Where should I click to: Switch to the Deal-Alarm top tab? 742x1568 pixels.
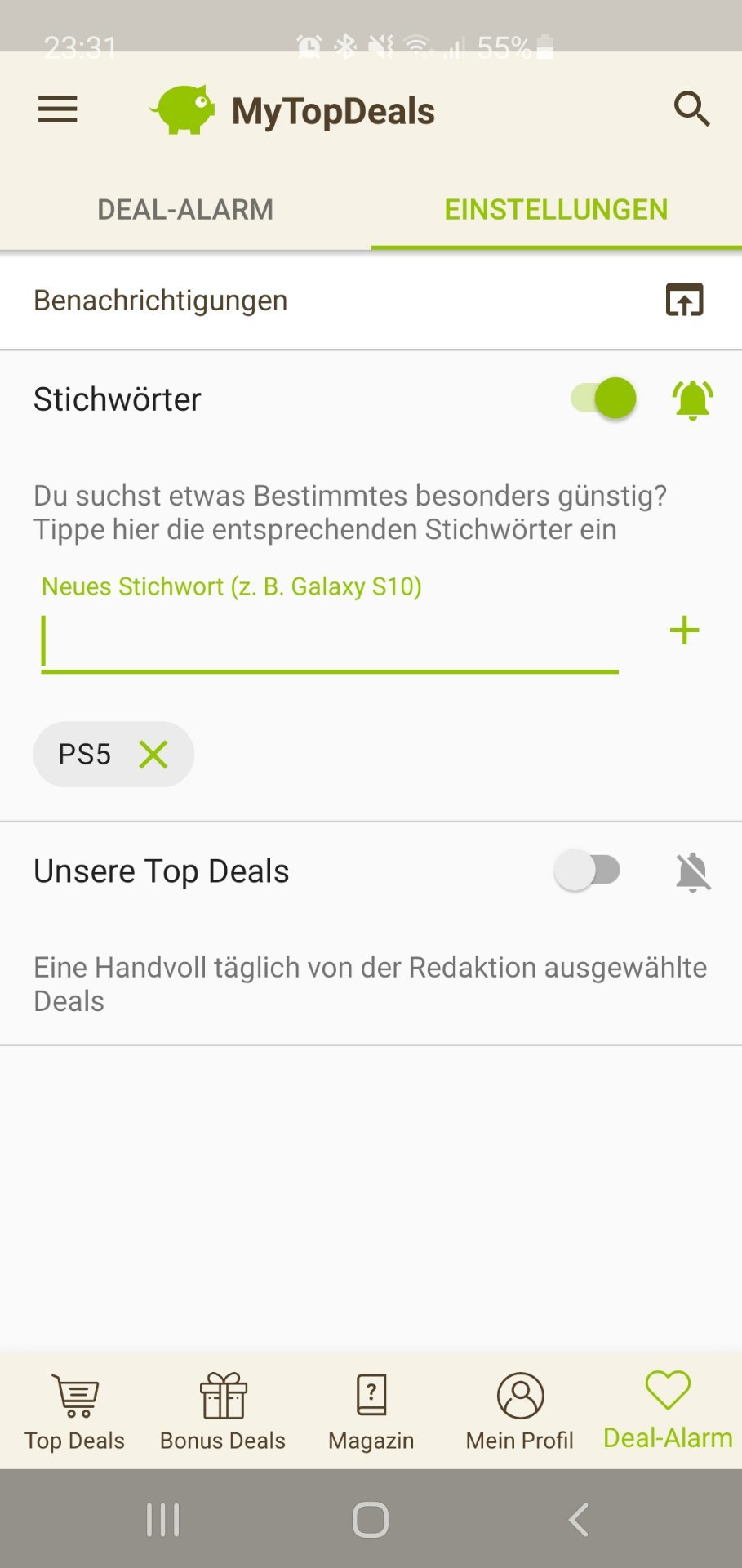click(185, 210)
